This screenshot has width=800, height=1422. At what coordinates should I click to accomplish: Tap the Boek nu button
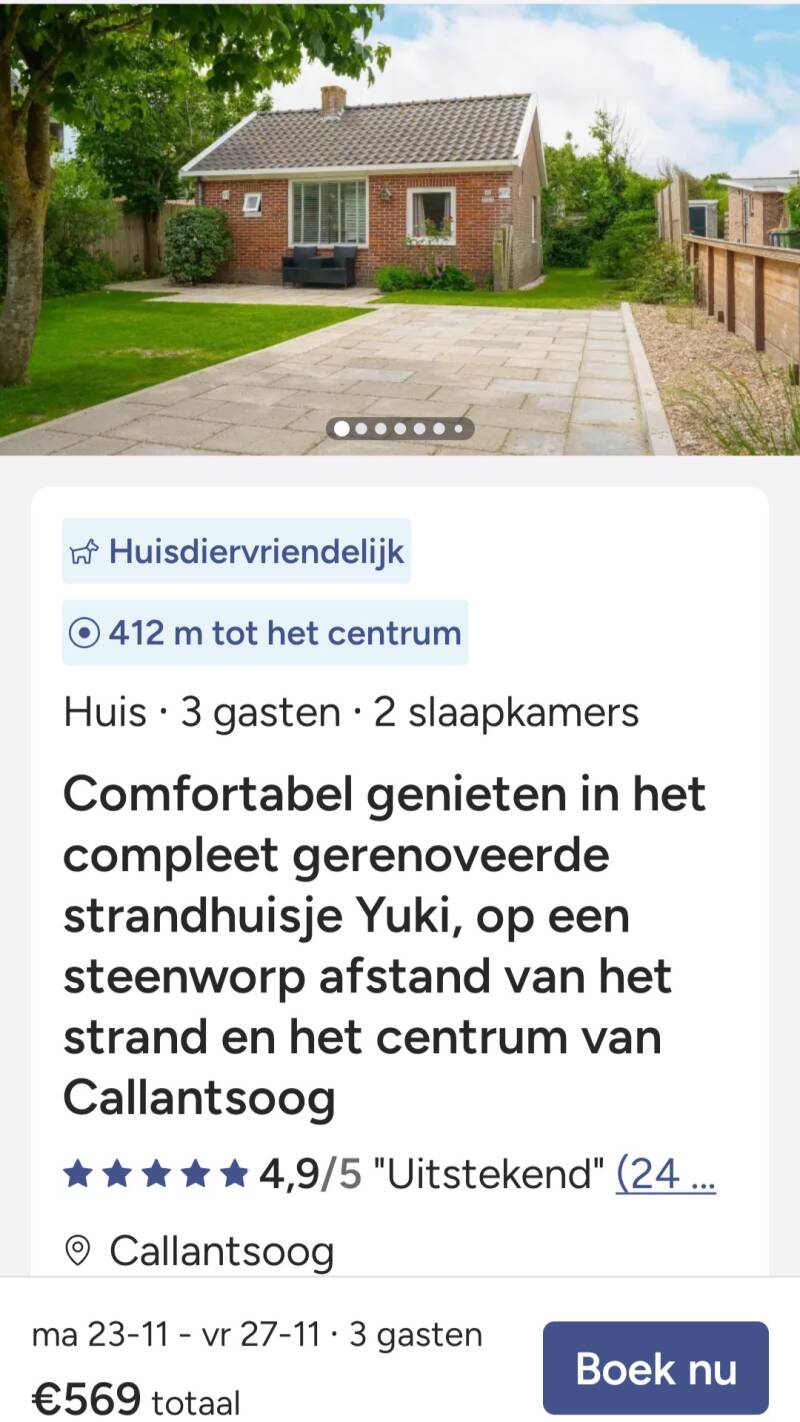[x=655, y=1367]
